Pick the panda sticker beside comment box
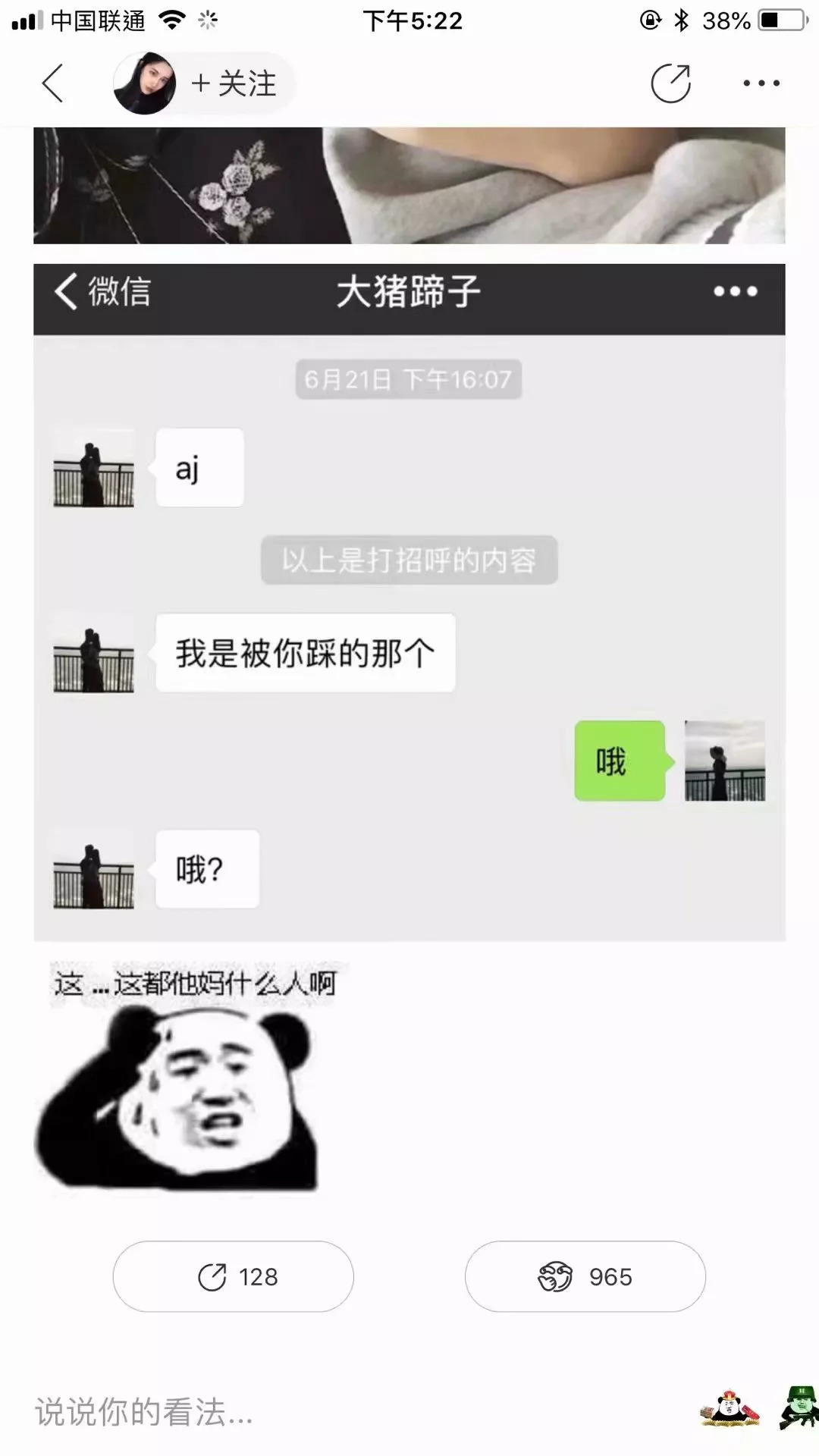Viewport: 819px width, 1456px height. click(729, 1409)
